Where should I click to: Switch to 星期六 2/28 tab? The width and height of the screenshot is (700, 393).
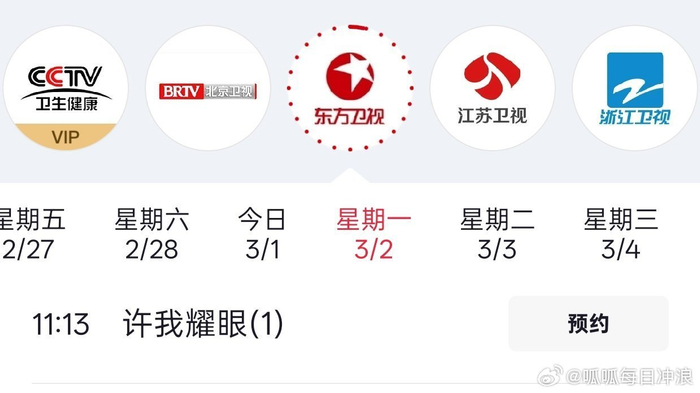[x=152, y=234]
